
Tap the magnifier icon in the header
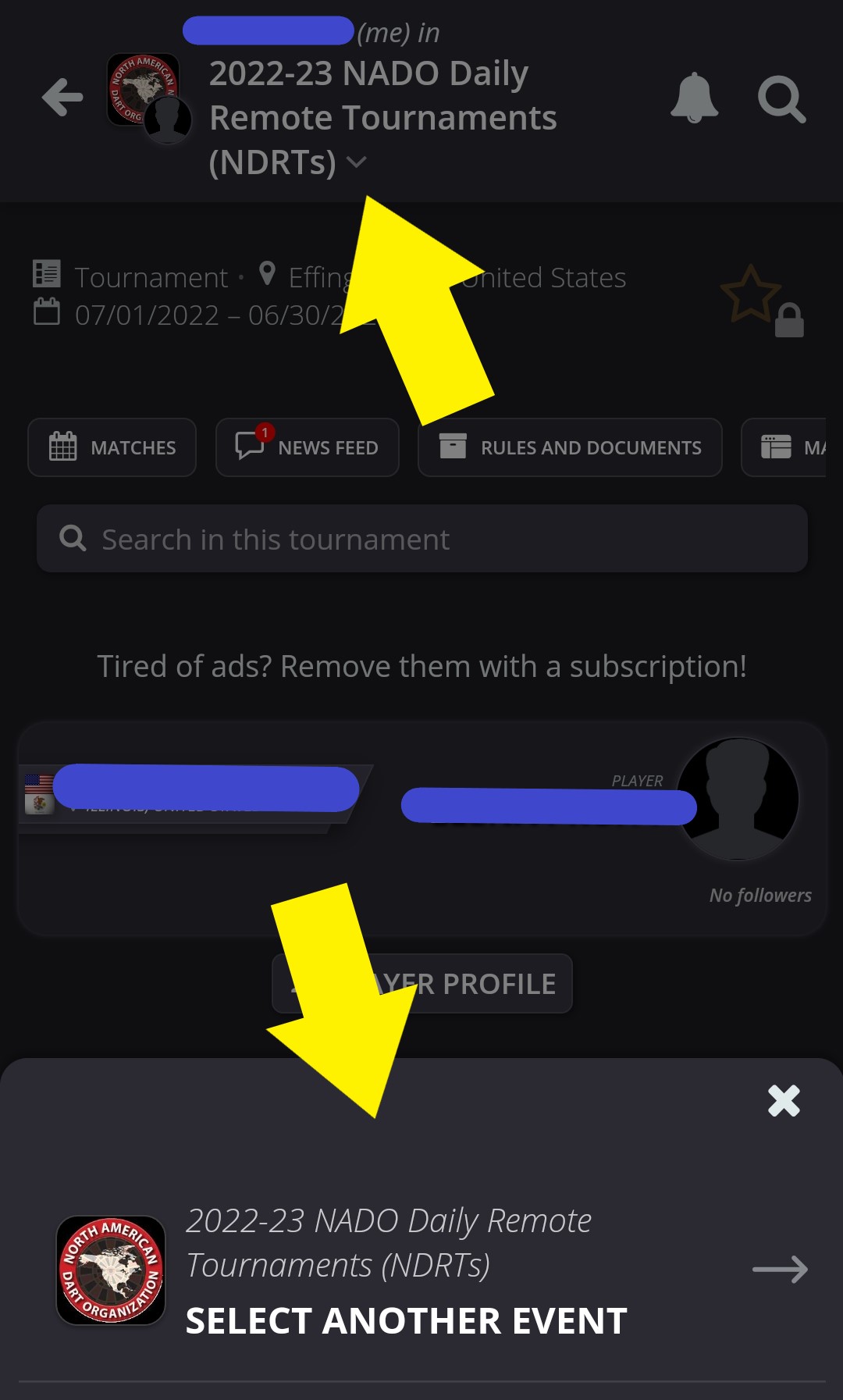point(781,99)
